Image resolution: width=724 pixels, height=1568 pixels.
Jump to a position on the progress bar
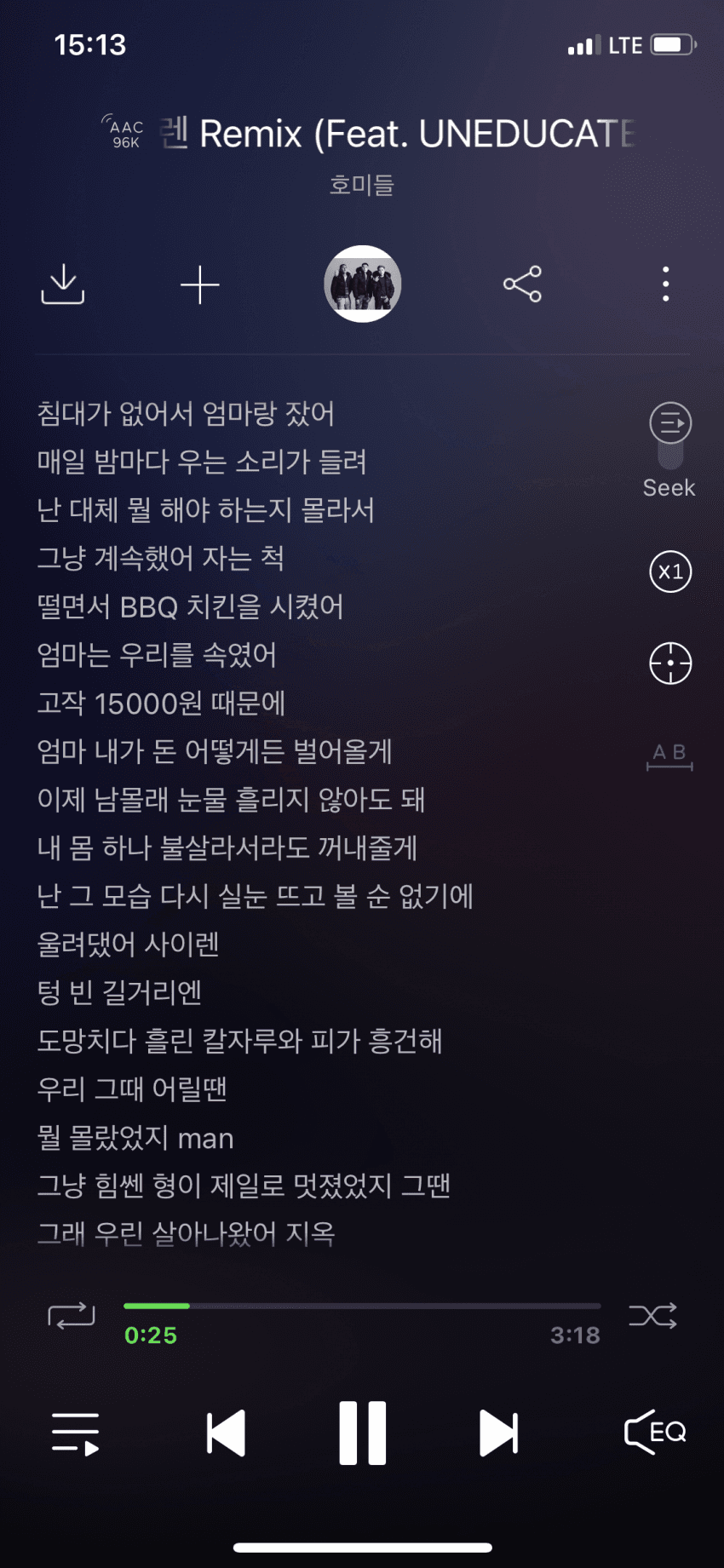point(362,1306)
